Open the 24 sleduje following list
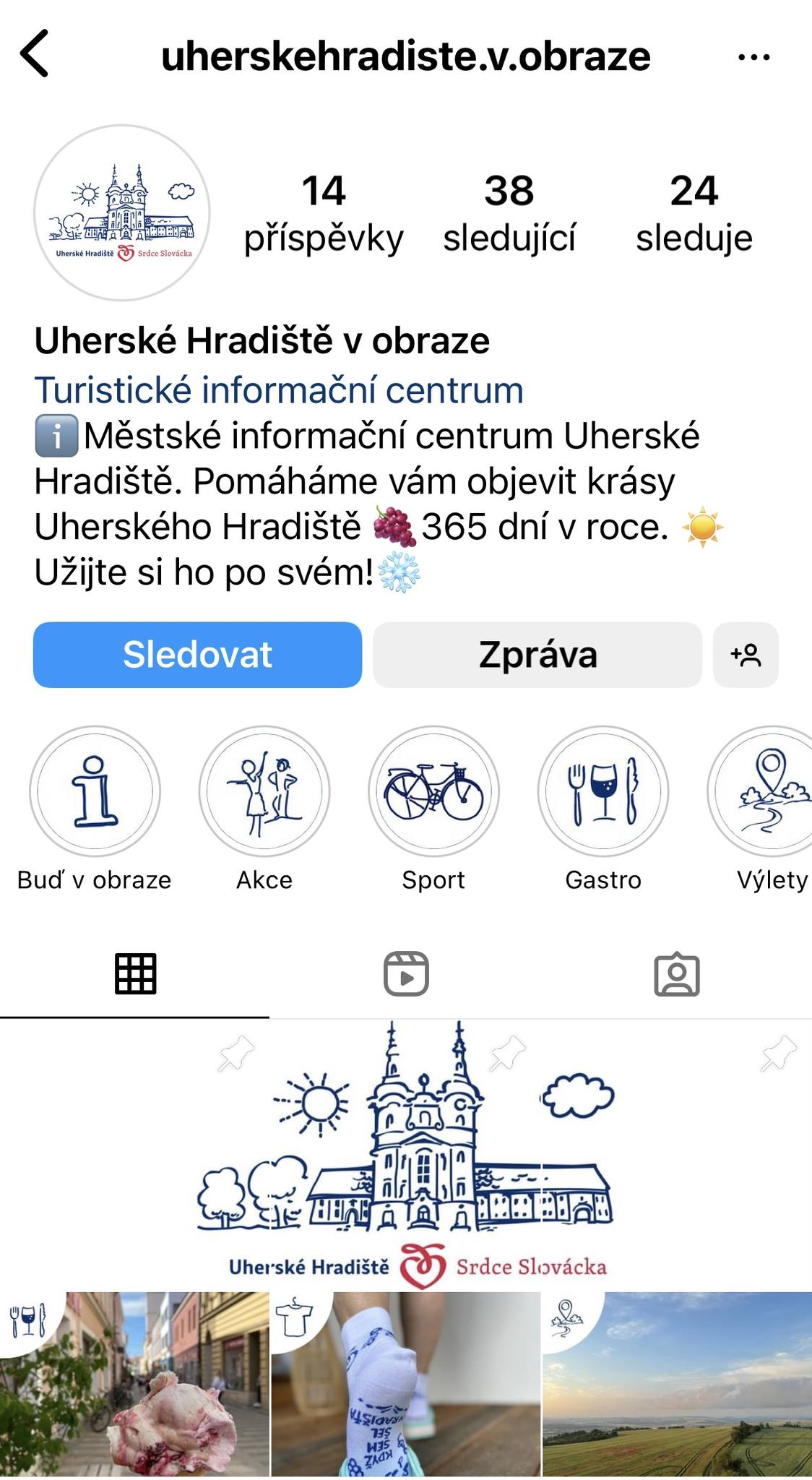812x1480 pixels. tap(694, 213)
